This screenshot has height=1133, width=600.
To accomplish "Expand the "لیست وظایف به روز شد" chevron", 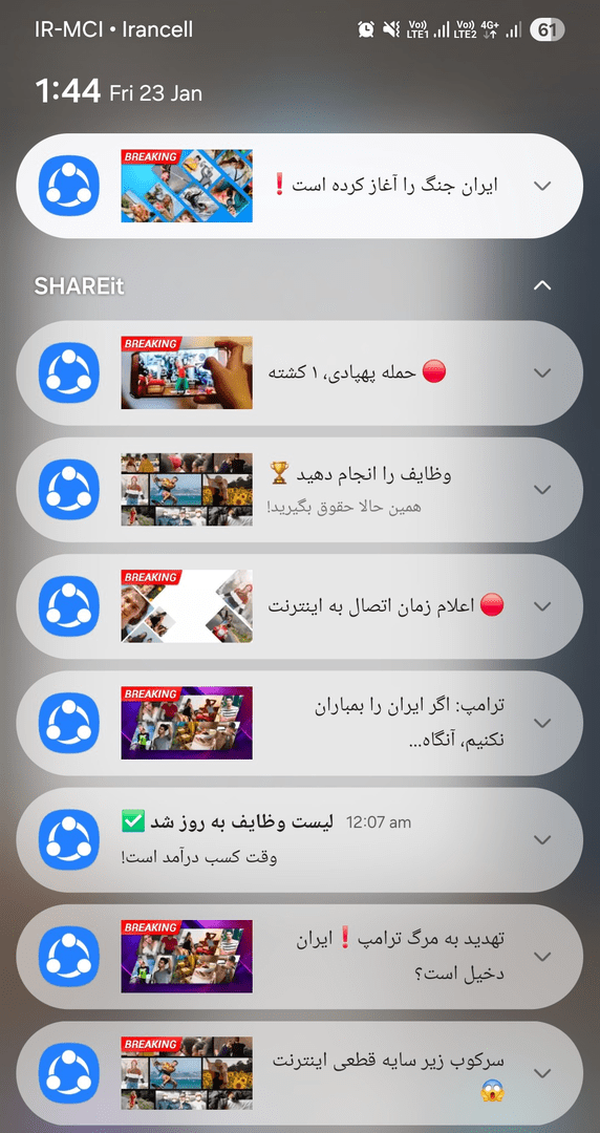I will click(x=542, y=840).
